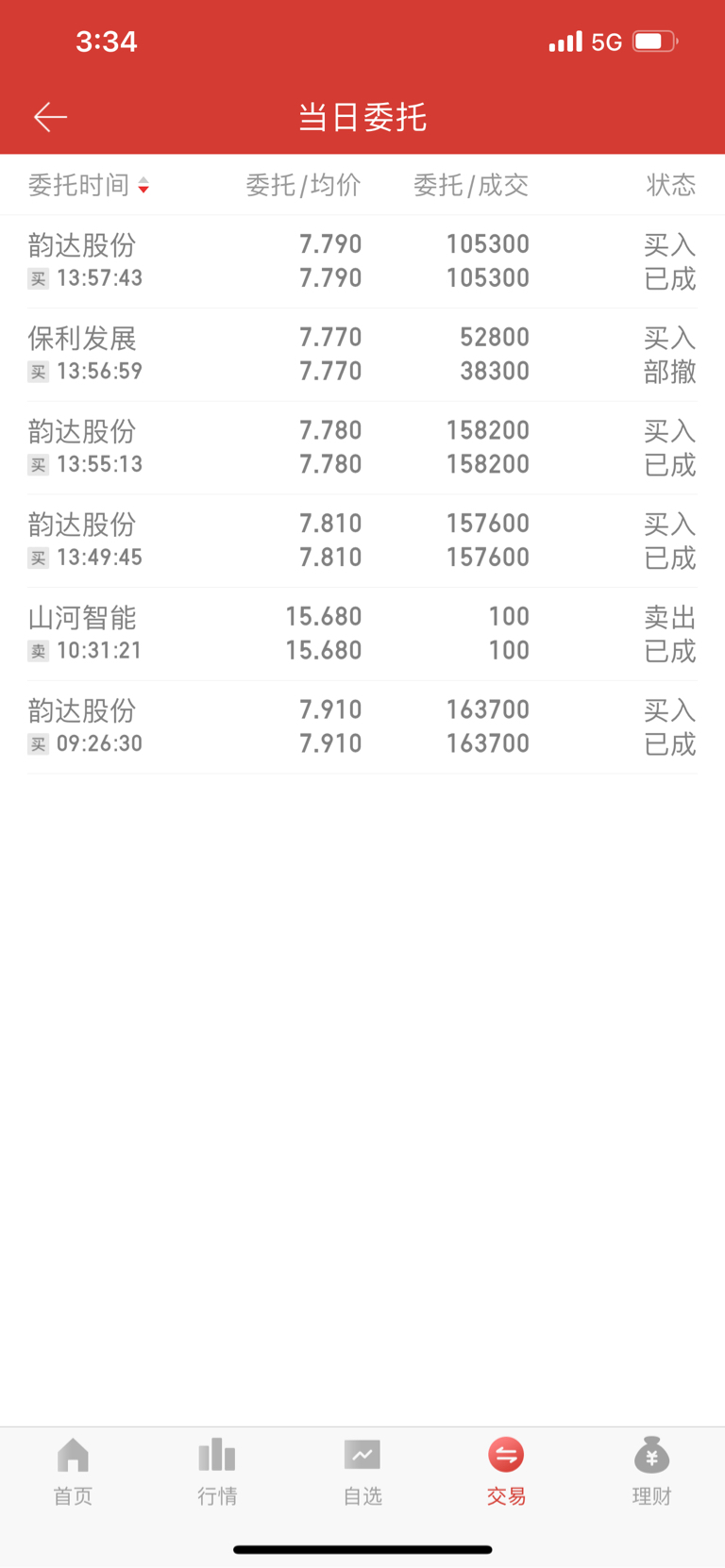
Task: Open the 韵达股份 order at 13:57:43
Action: [362, 261]
